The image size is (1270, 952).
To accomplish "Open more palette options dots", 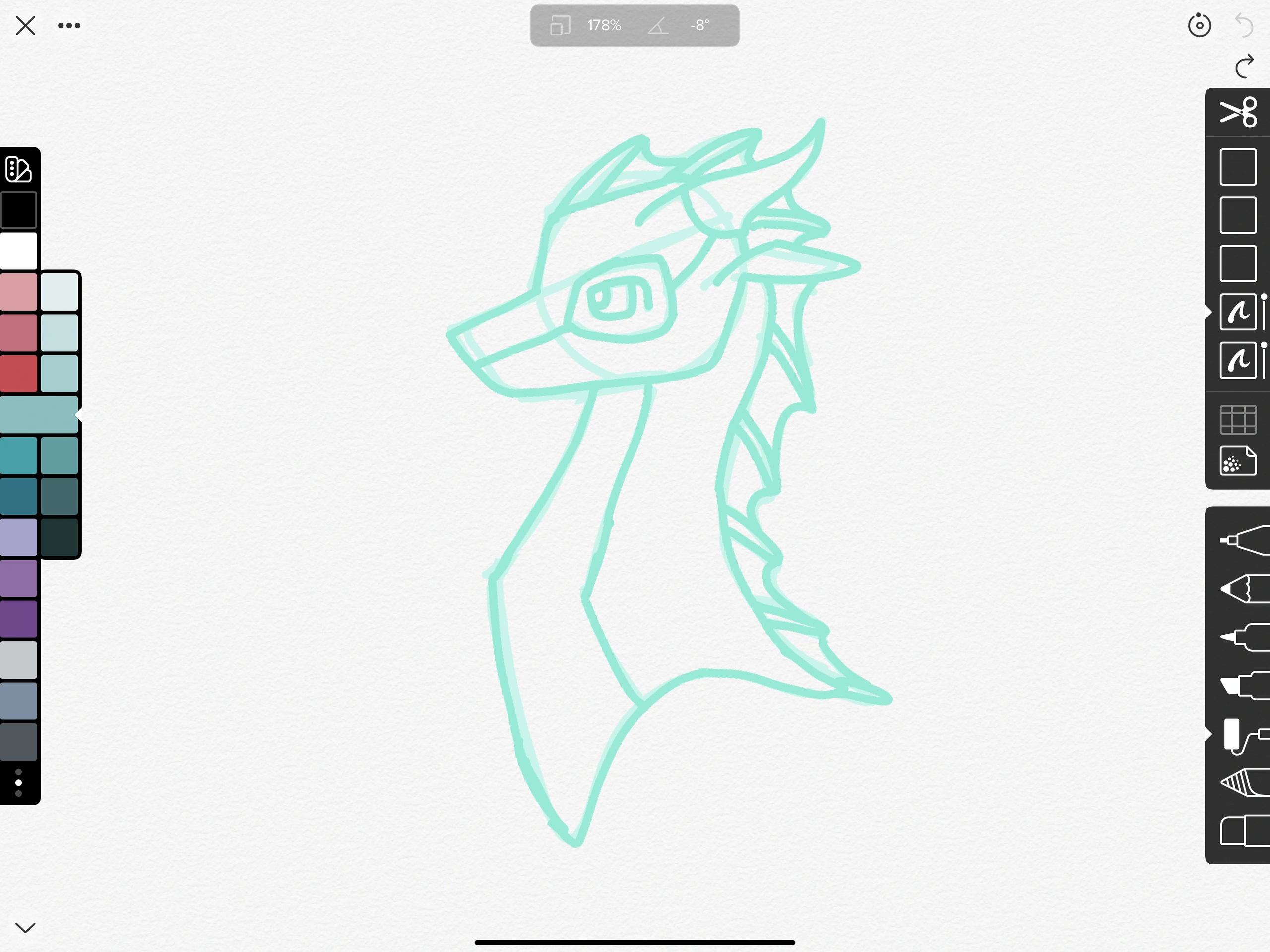I will tap(18, 783).
